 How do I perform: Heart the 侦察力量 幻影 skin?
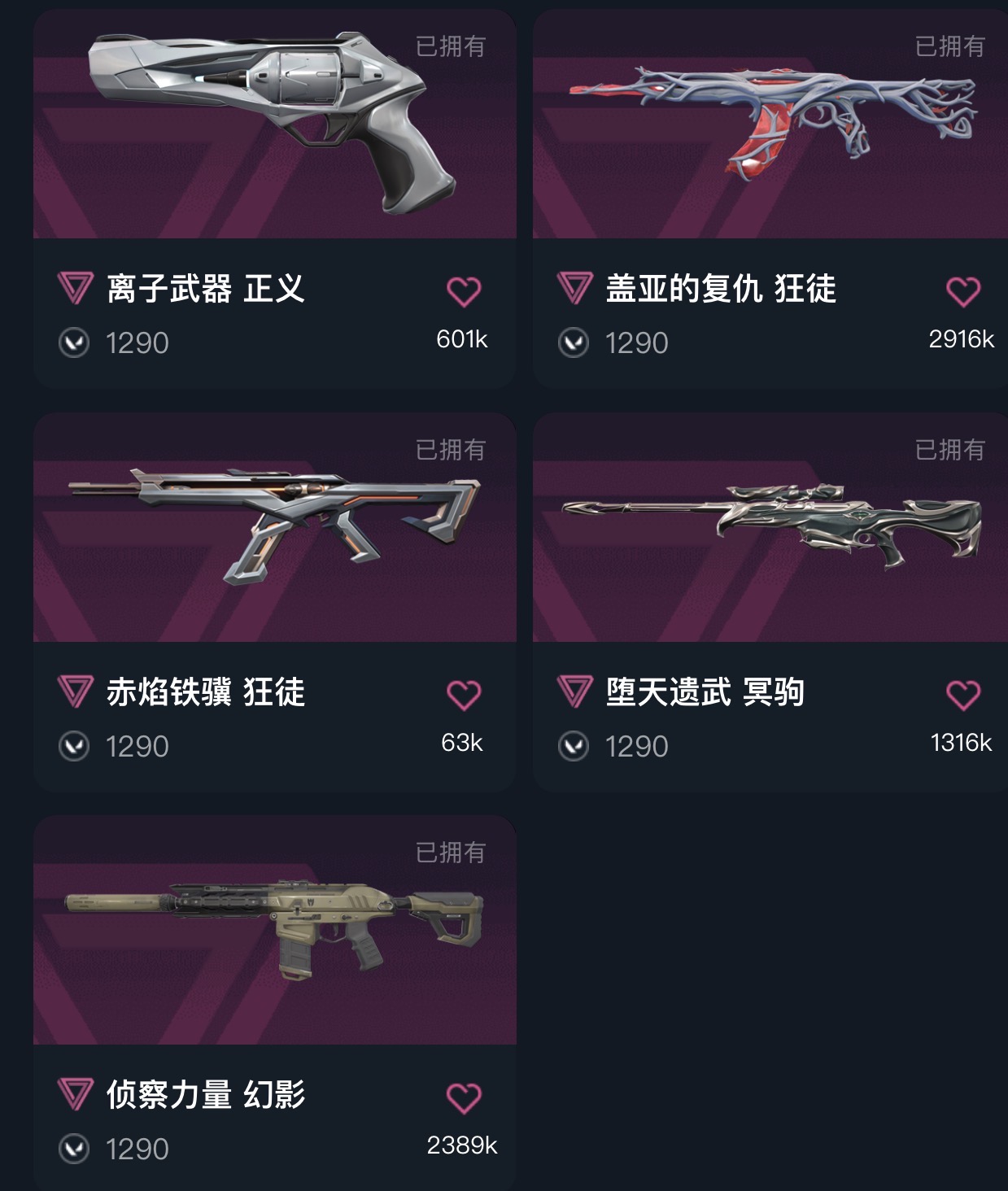point(464,1097)
